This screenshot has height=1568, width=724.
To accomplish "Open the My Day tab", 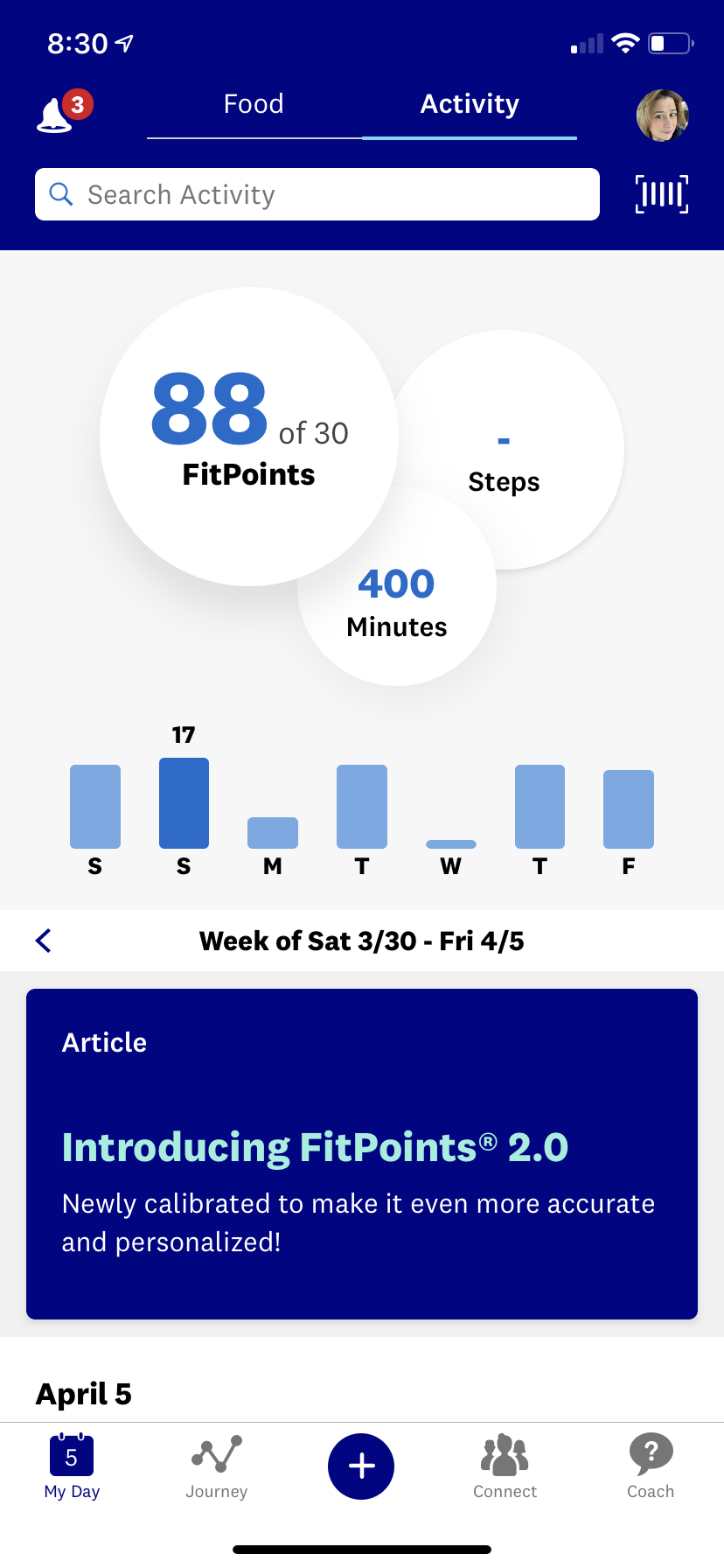I will 72,1466.
